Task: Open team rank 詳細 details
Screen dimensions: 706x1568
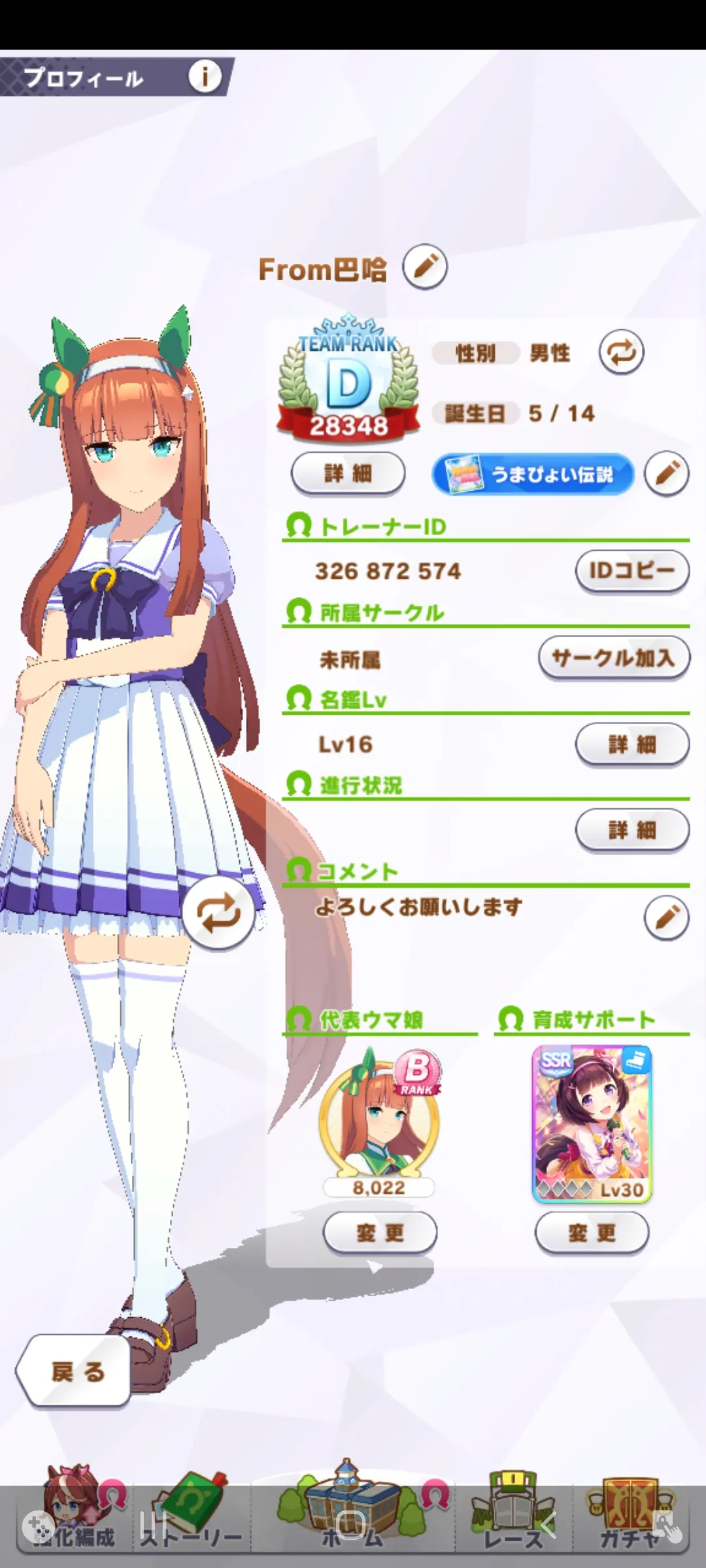Action: point(348,473)
